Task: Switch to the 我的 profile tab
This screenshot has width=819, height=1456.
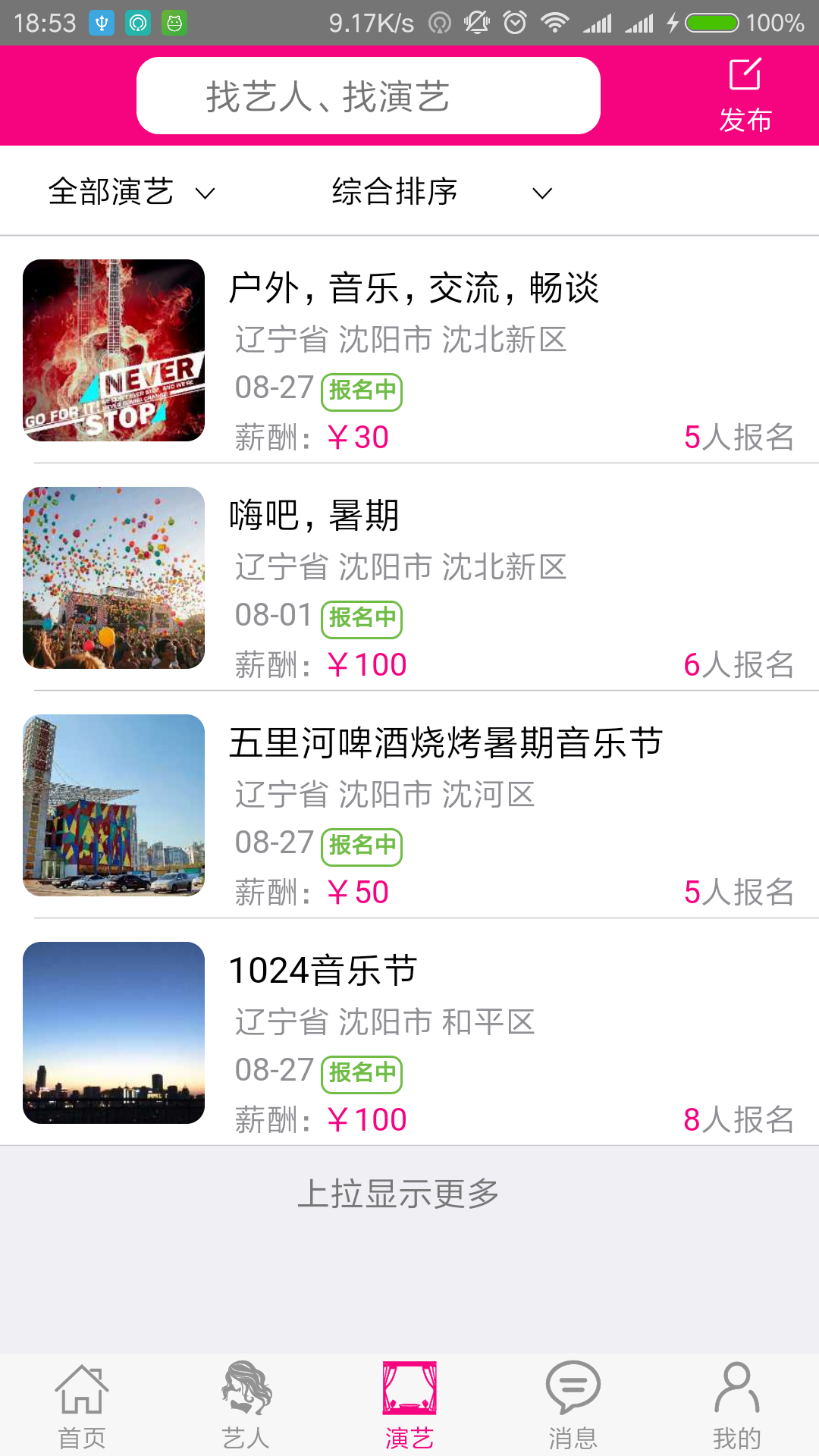Action: pyautogui.click(x=736, y=1405)
